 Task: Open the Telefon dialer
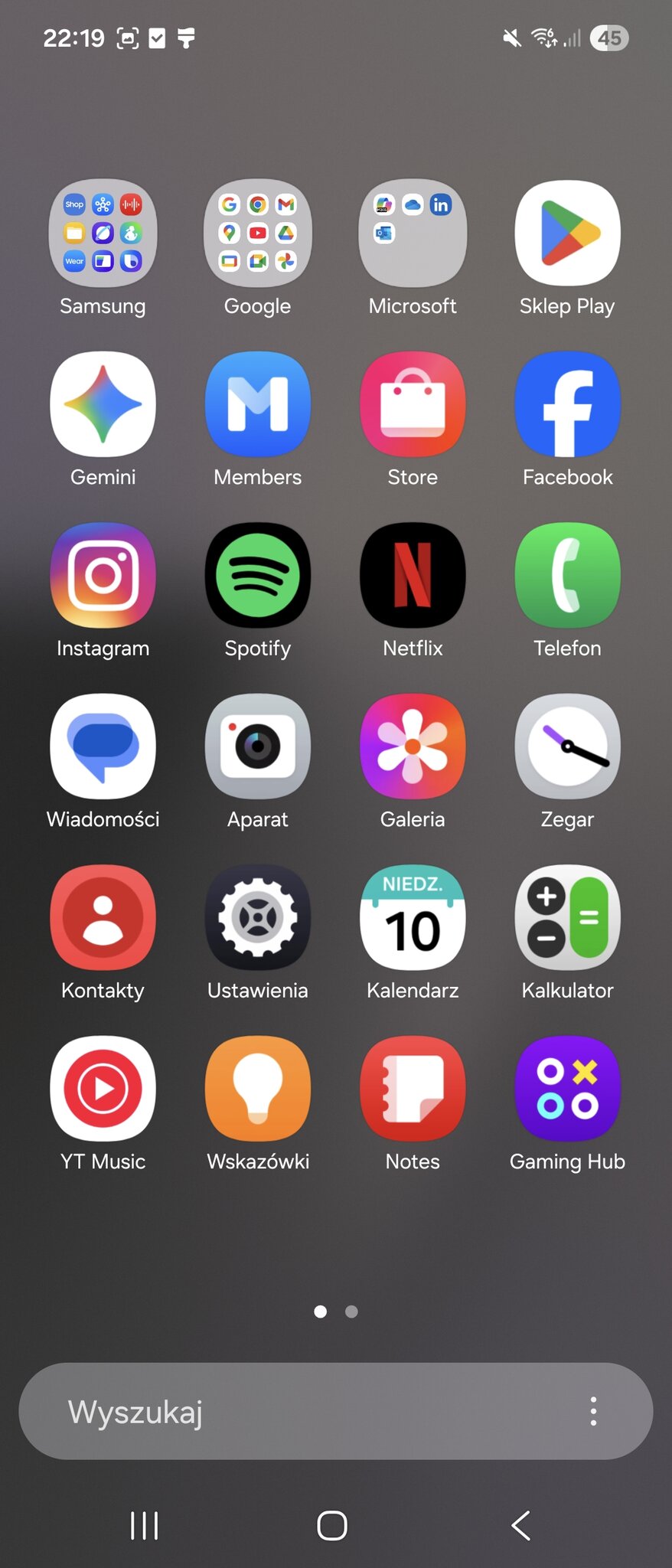click(567, 576)
